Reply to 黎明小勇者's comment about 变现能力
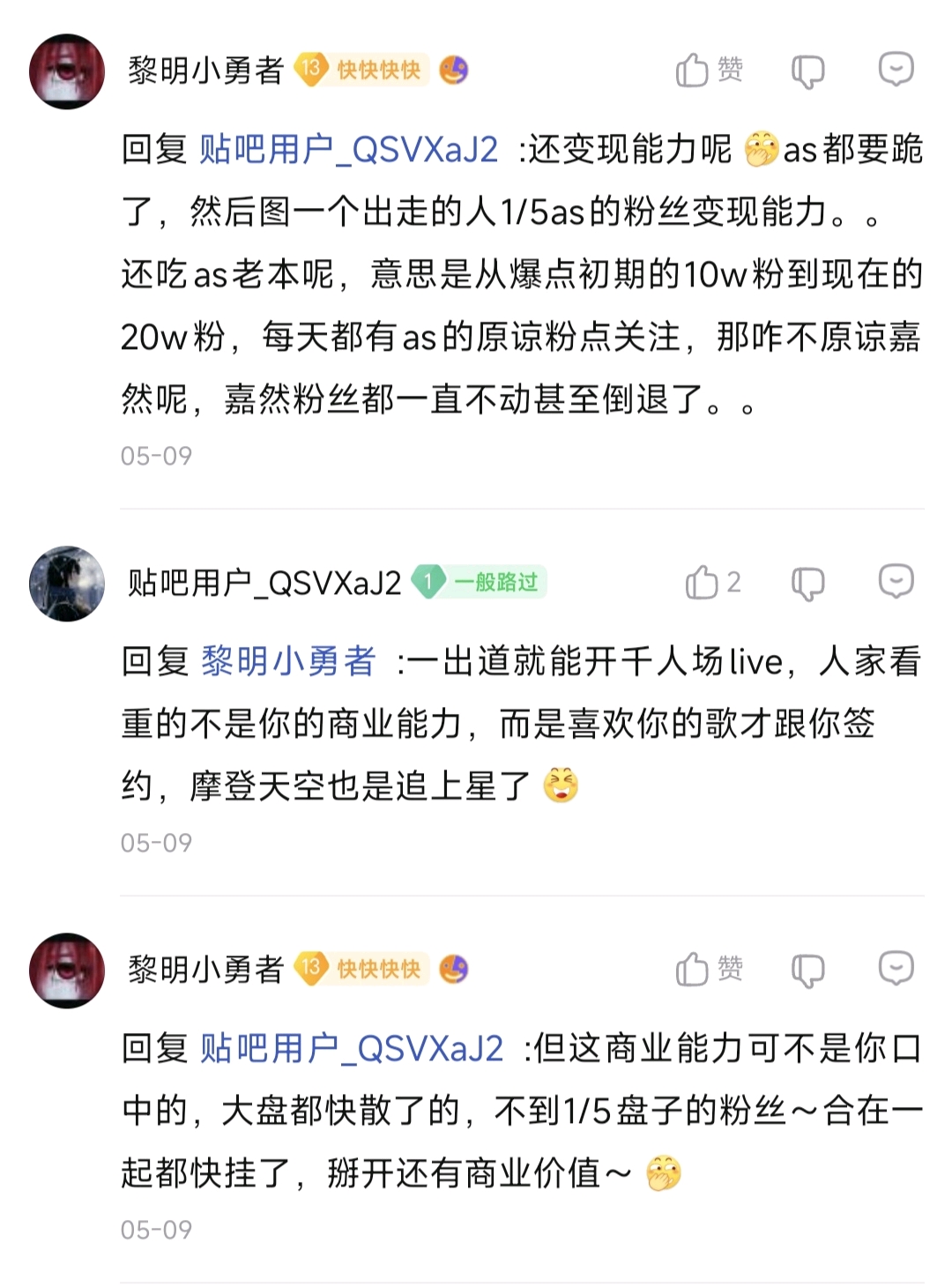Viewport: 952px width, 1287px height. click(896, 69)
